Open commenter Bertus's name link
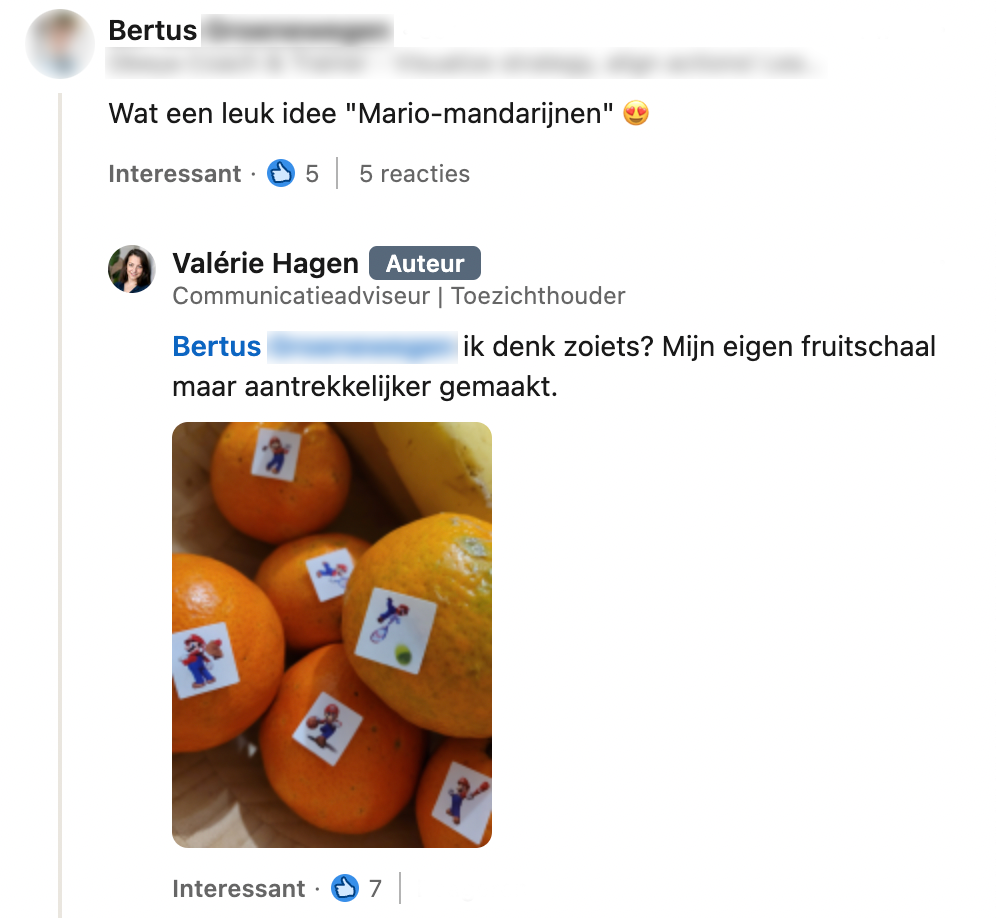Image resolution: width=996 pixels, height=918 pixels. (250, 30)
